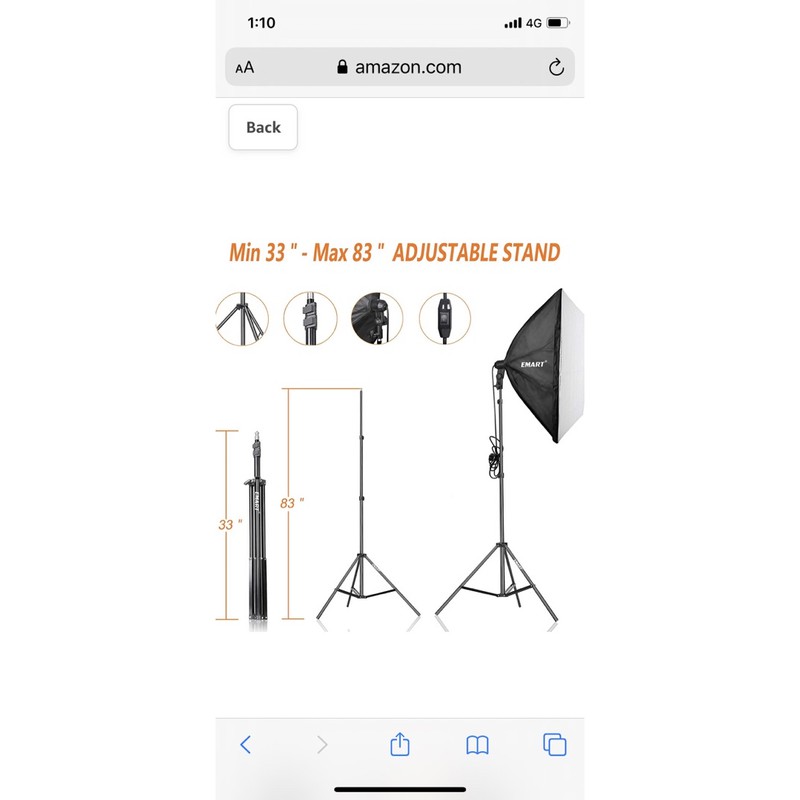Go back to previous Safari page
The width and height of the screenshot is (800, 800).
[246, 744]
